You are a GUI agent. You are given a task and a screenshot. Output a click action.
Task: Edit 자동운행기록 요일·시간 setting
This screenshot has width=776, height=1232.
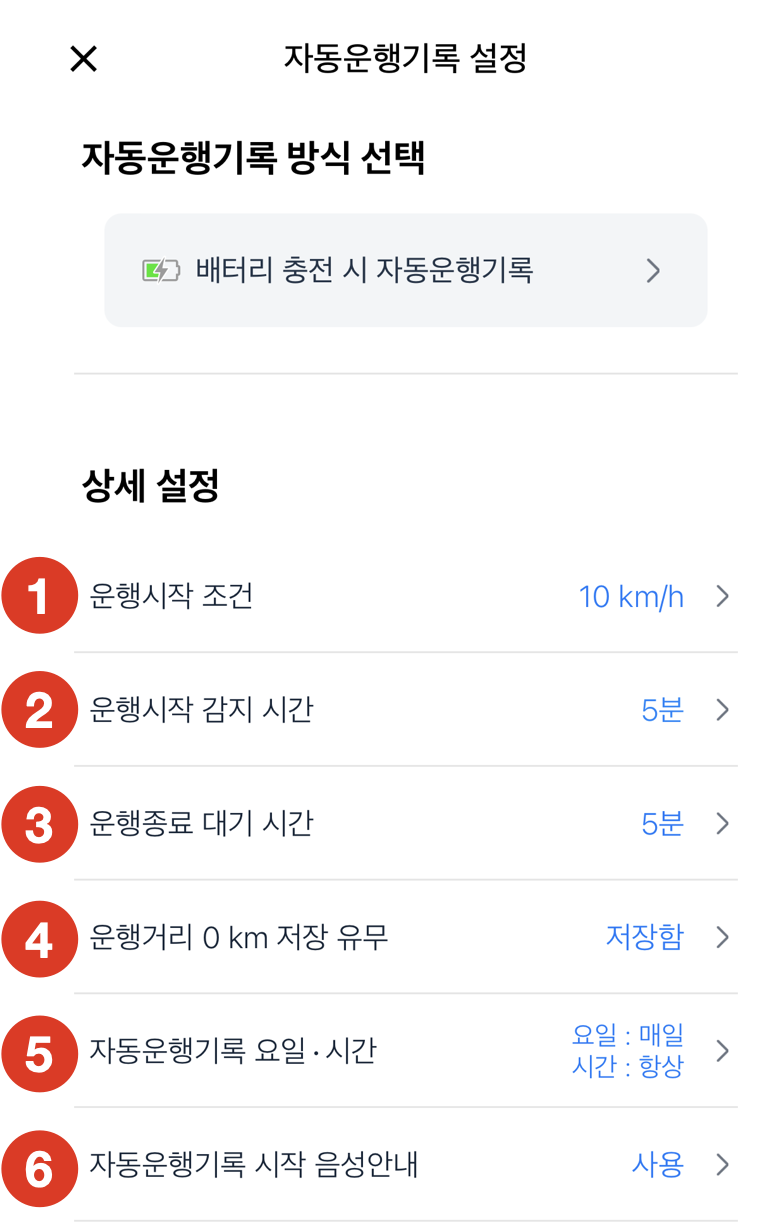(x=405, y=1052)
